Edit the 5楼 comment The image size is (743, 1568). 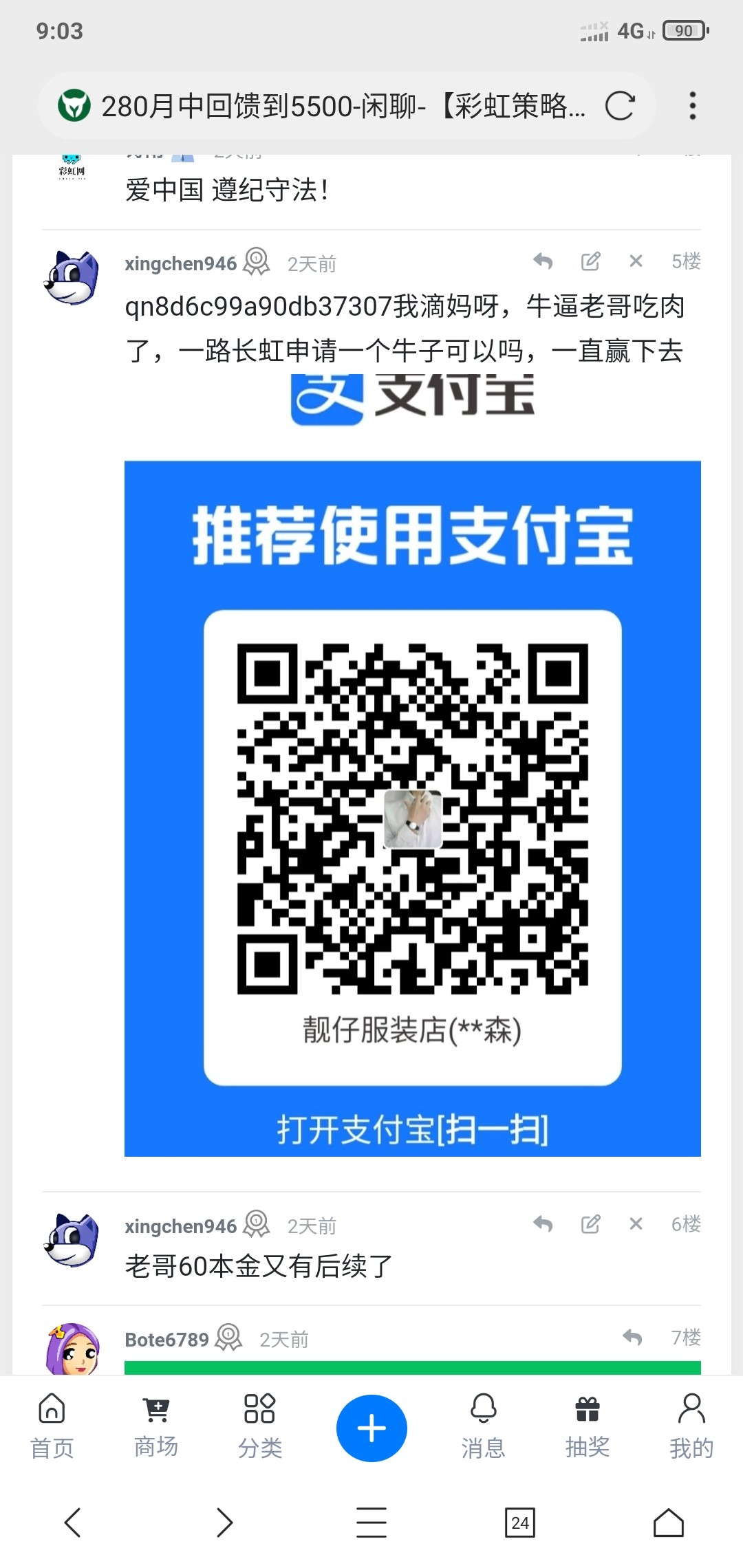(x=590, y=261)
